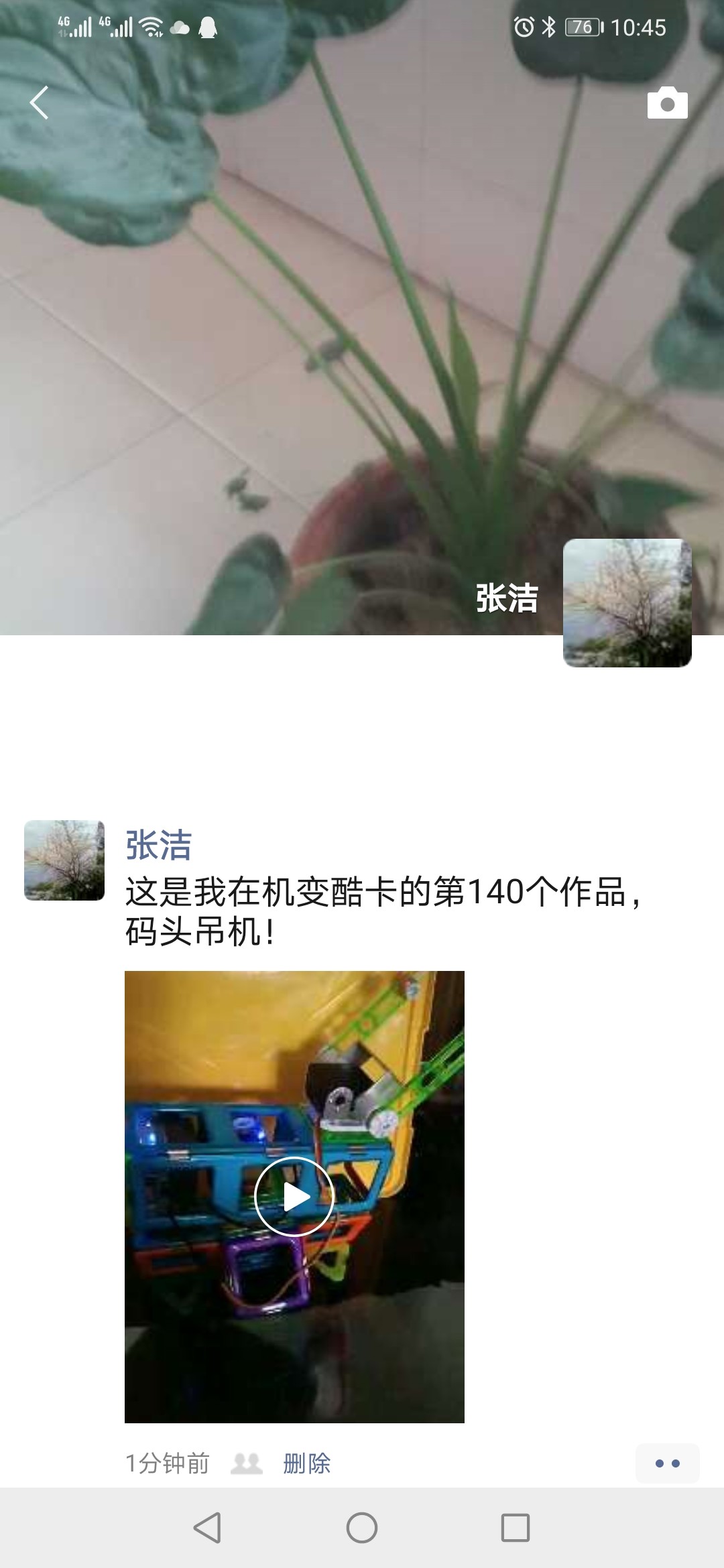The height and width of the screenshot is (1568, 724).
Task: Open recent apps from navigation bar
Action: (515, 1528)
